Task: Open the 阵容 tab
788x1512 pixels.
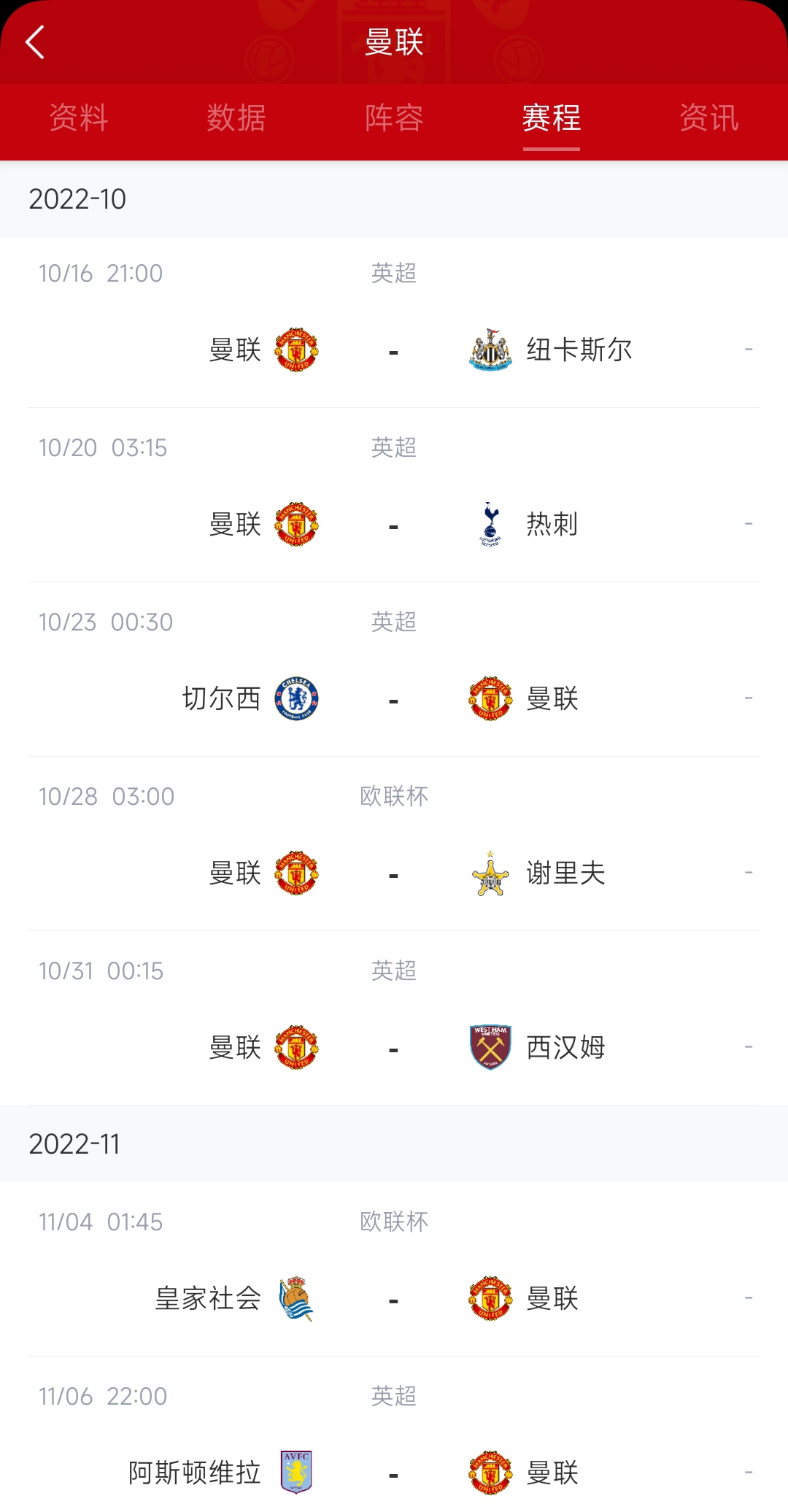Action: pos(394,118)
